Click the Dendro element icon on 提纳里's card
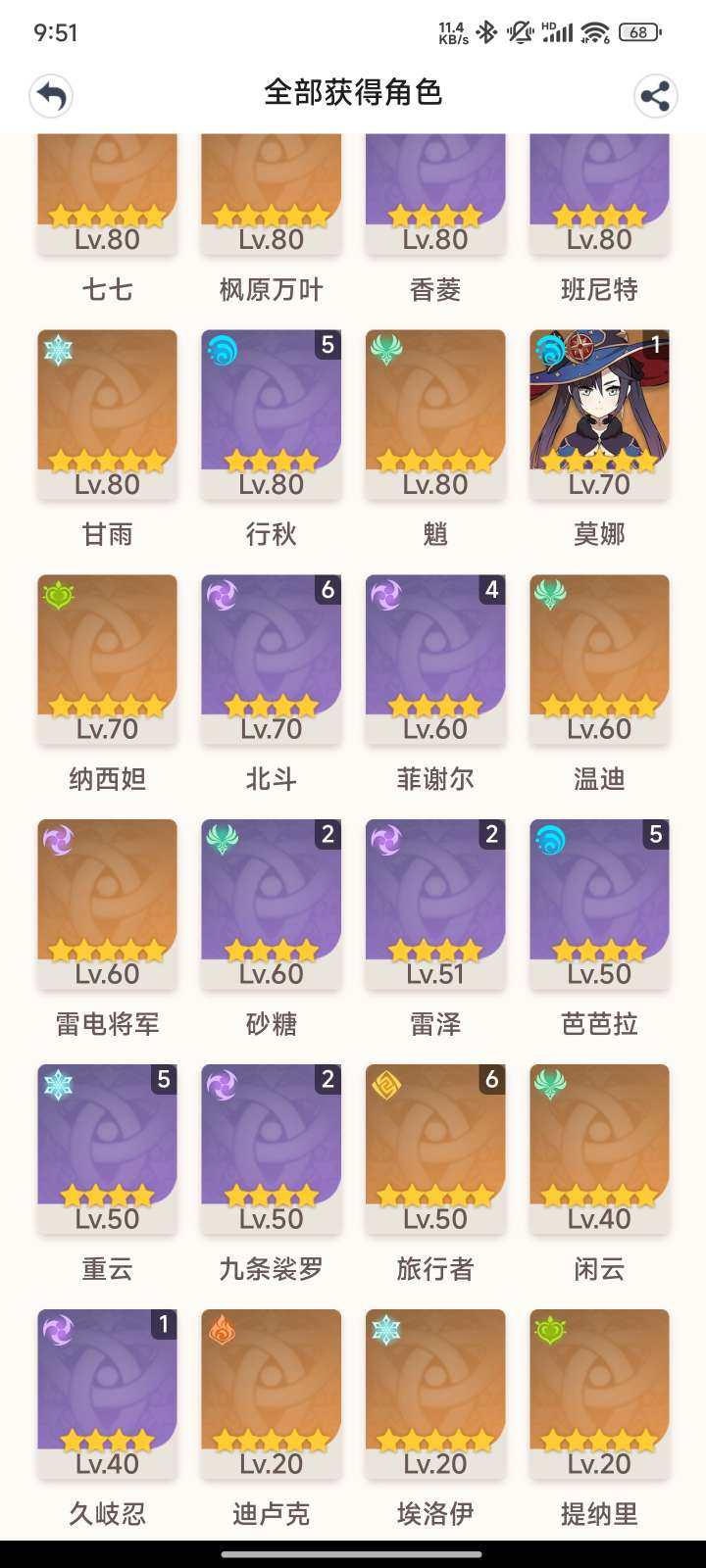706x1568 pixels. pyautogui.click(x=552, y=1332)
